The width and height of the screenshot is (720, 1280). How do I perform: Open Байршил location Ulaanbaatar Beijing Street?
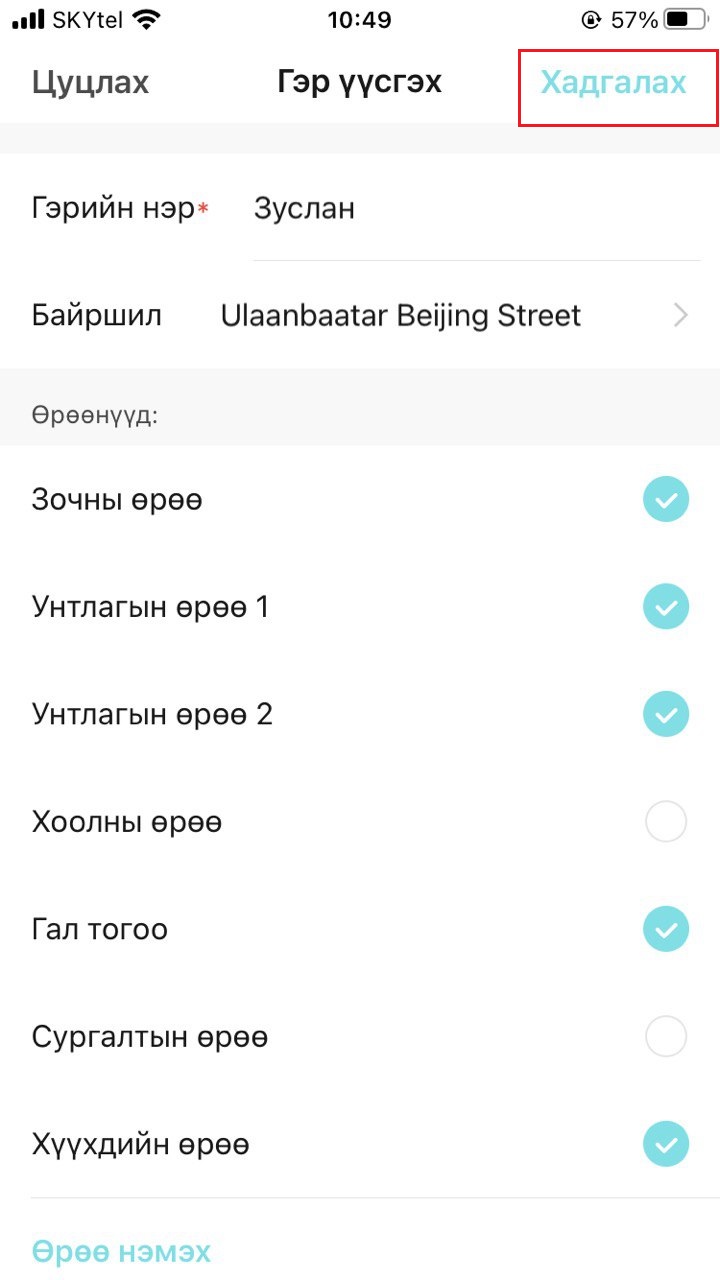point(360,316)
